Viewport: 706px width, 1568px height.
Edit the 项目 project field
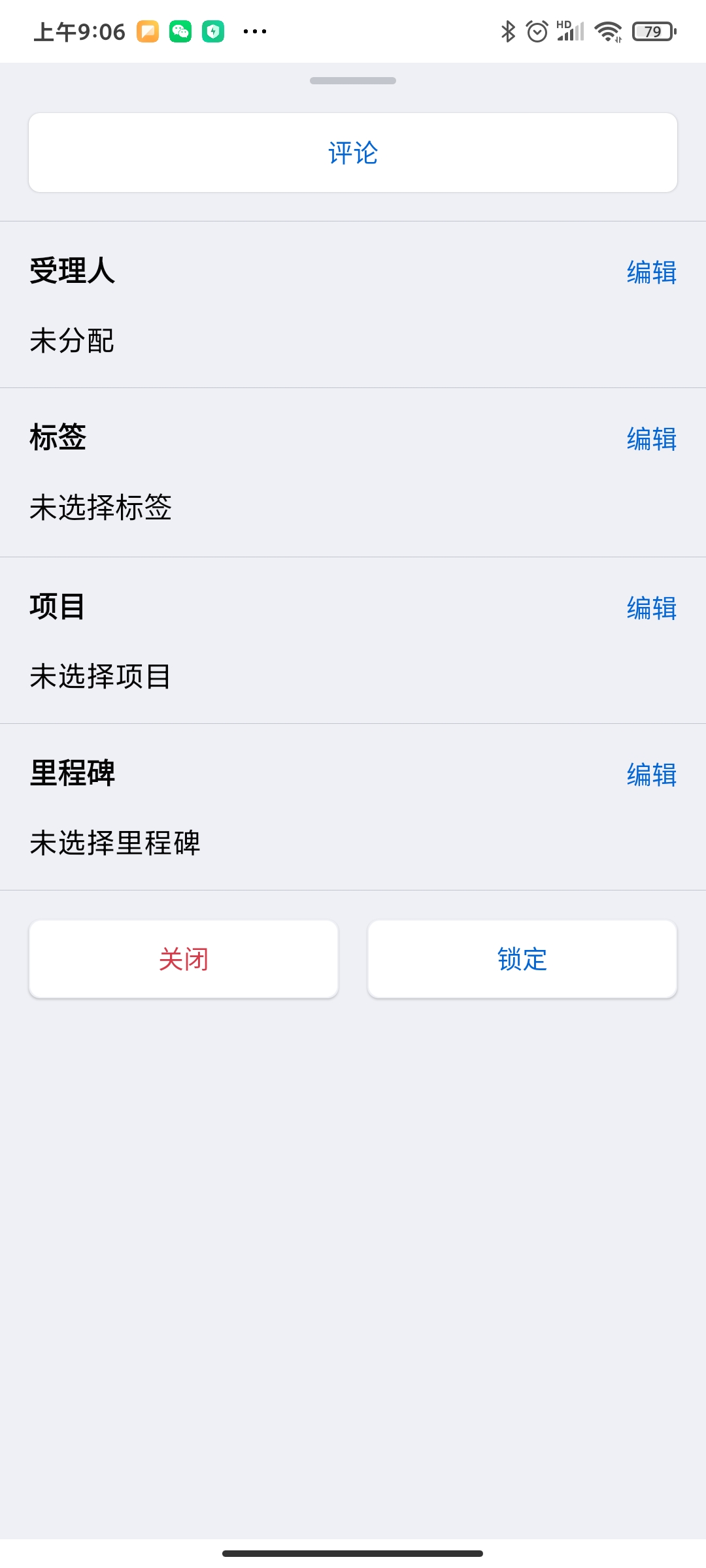tap(650, 608)
